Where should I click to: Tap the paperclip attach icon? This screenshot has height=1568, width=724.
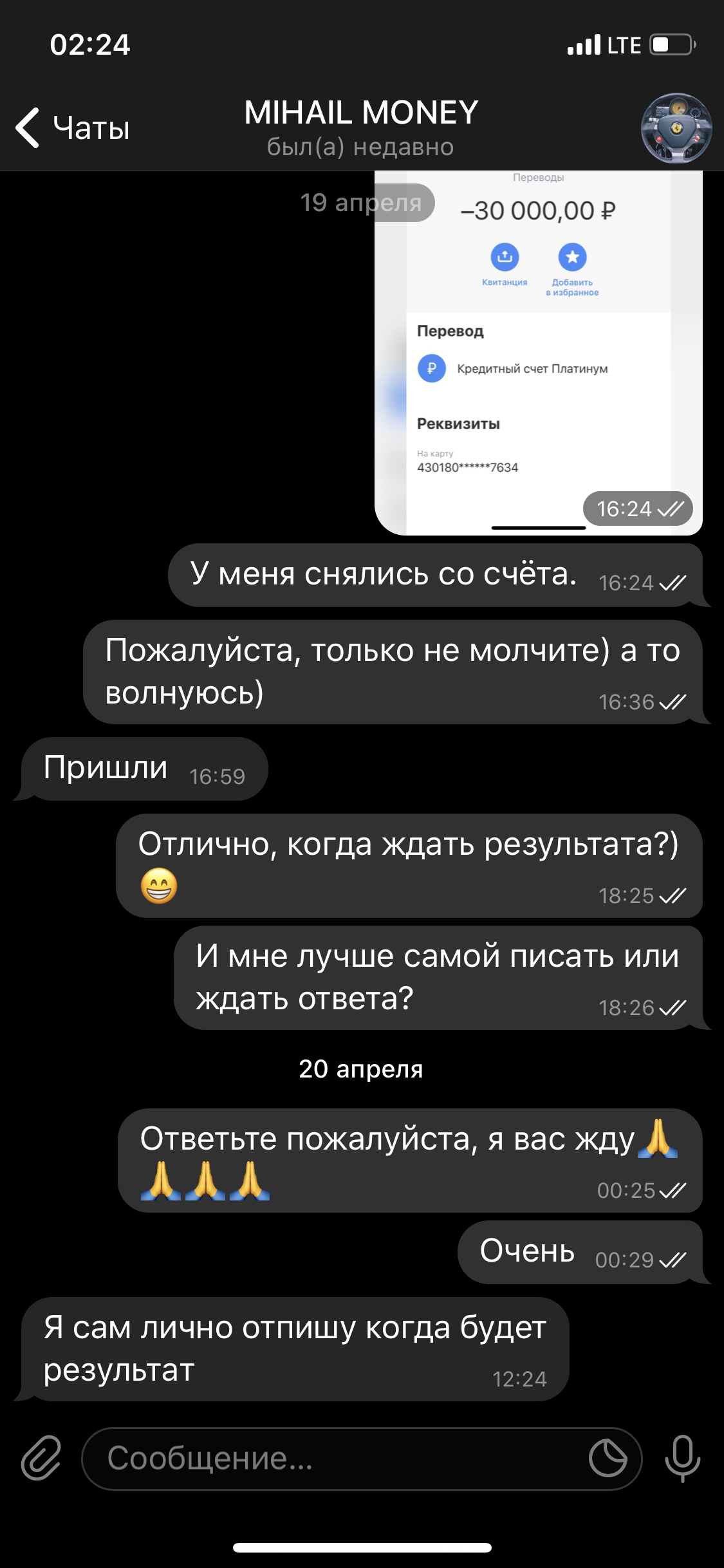point(41,1457)
